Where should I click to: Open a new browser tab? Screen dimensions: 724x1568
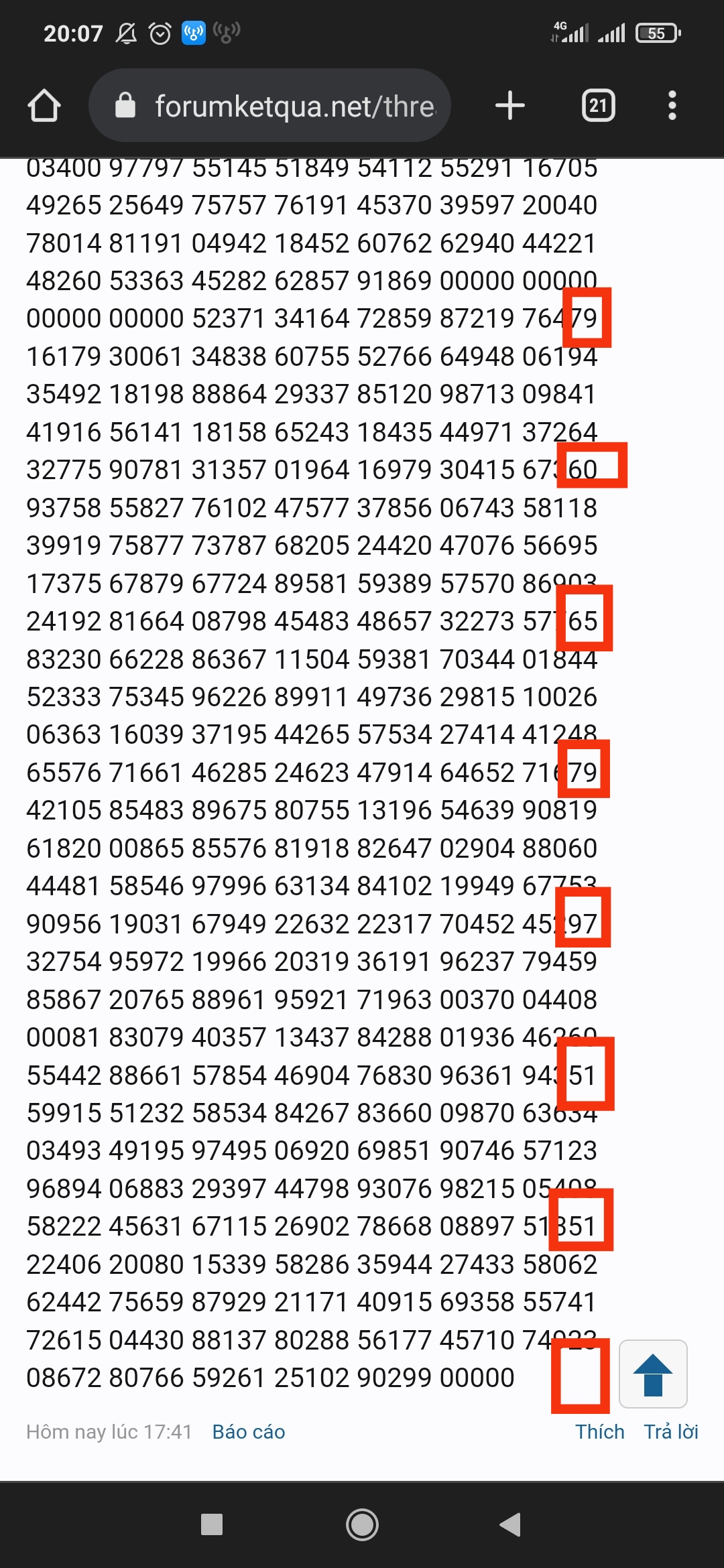point(509,105)
